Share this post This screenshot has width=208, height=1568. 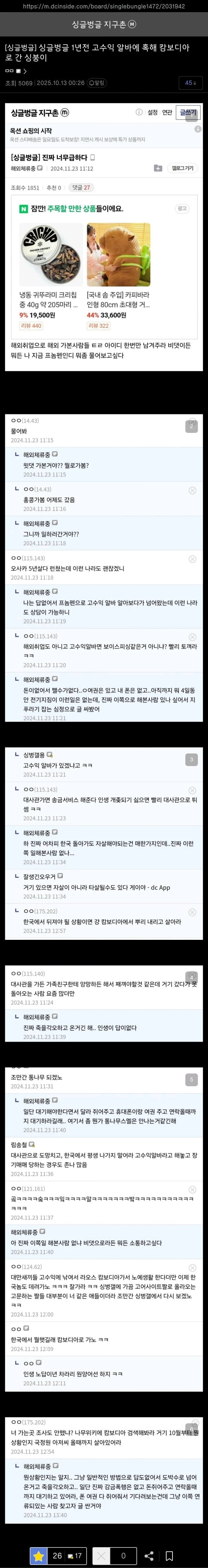(150, 1555)
